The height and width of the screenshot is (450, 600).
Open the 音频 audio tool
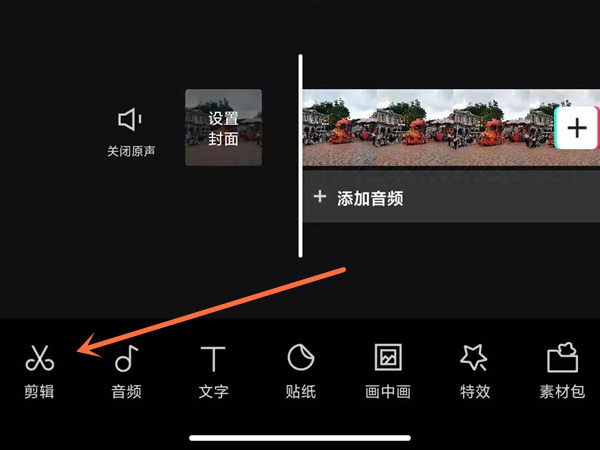[127, 369]
